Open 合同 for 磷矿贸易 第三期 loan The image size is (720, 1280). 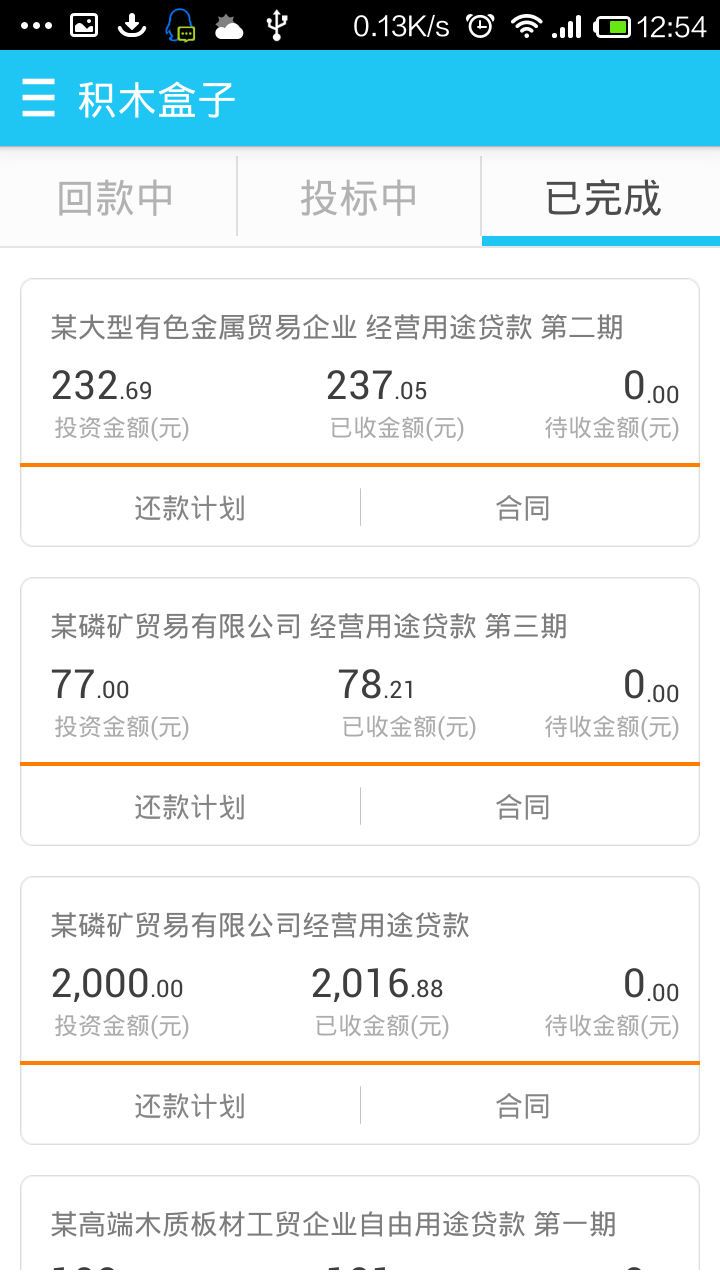(523, 807)
